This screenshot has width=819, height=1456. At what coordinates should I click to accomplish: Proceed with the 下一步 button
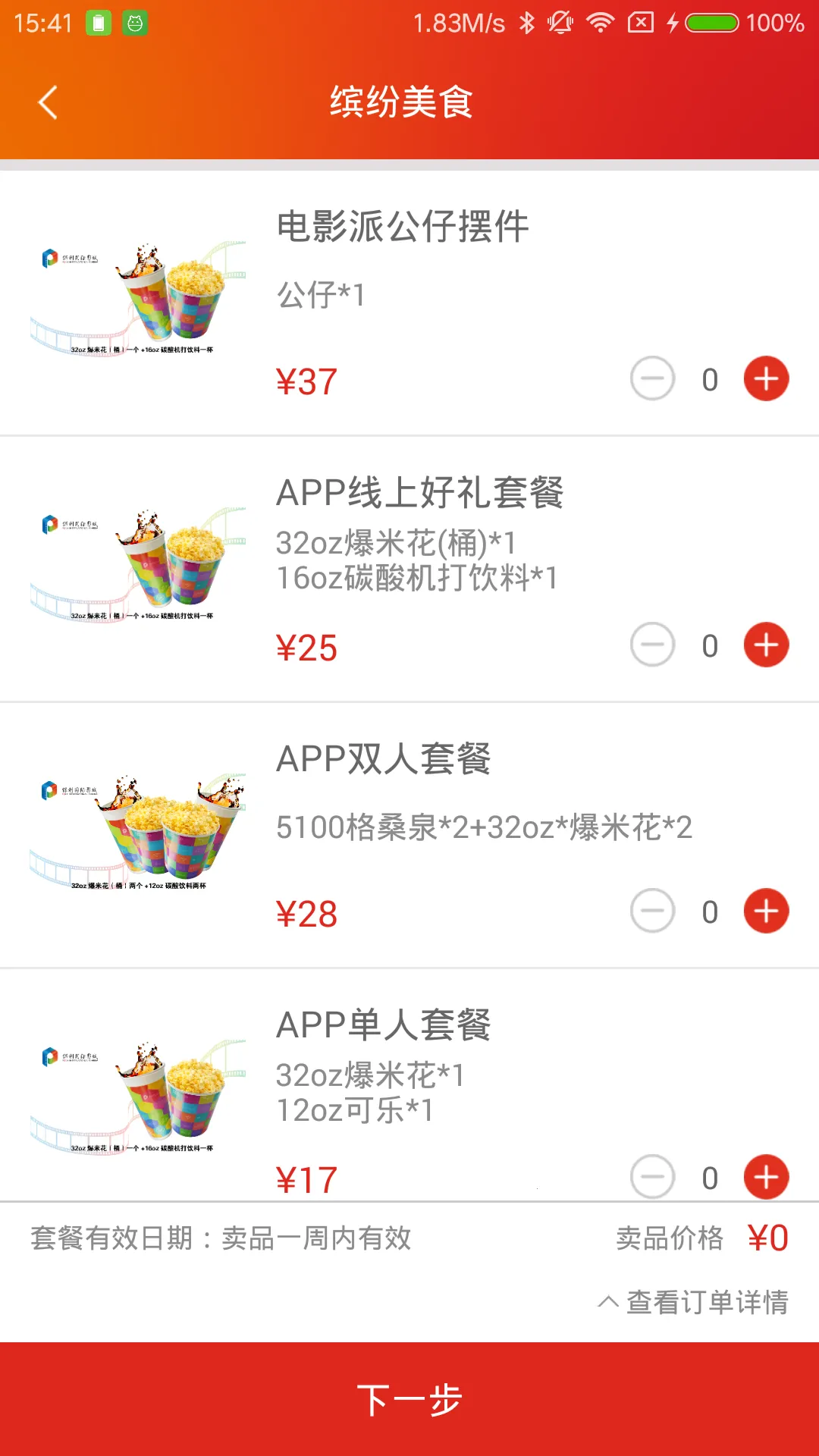click(x=409, y=1399)
